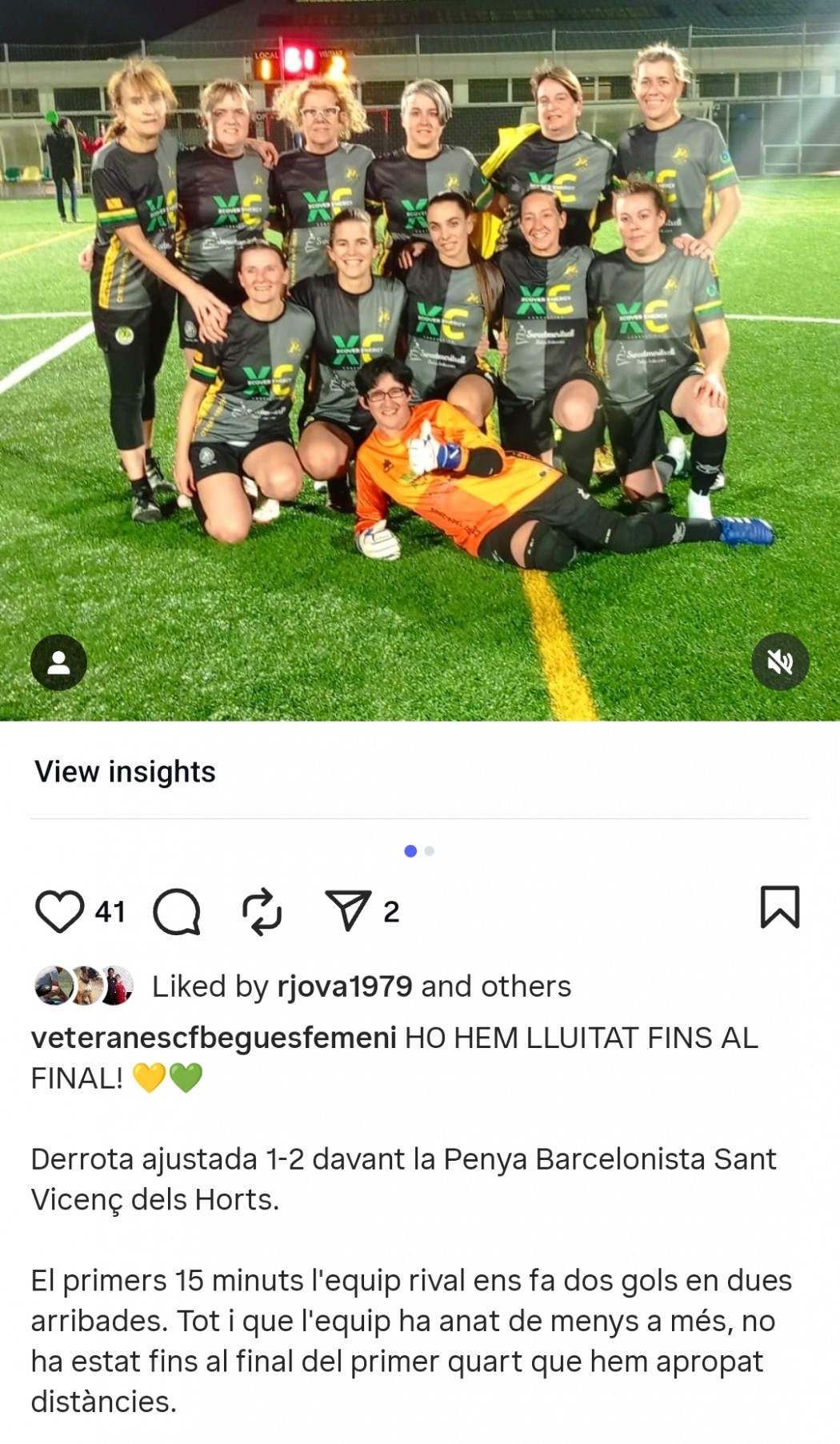The image size is (840, 1444).
Task: Unmute the post audio
Action: tap(780, 662)
